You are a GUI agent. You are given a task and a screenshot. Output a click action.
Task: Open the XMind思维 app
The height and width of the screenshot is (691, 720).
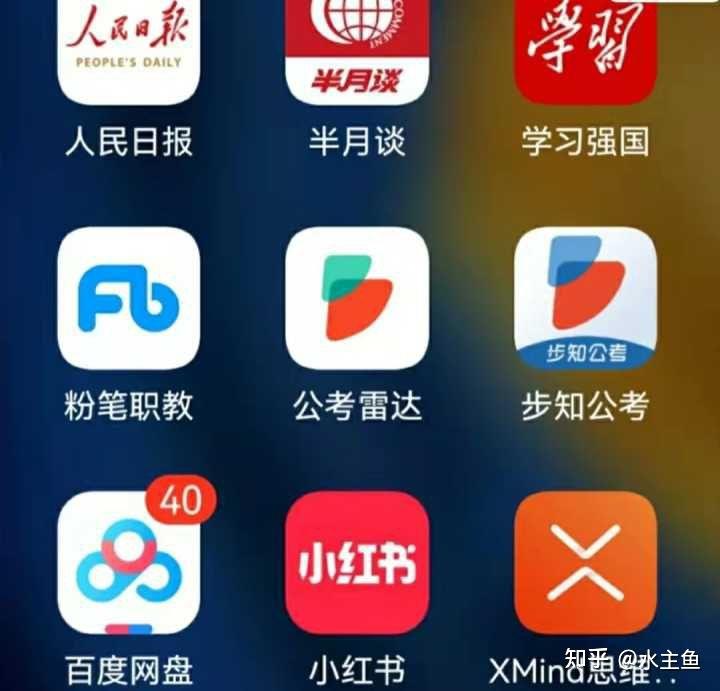pyautogui.click(x=585, y=562)
